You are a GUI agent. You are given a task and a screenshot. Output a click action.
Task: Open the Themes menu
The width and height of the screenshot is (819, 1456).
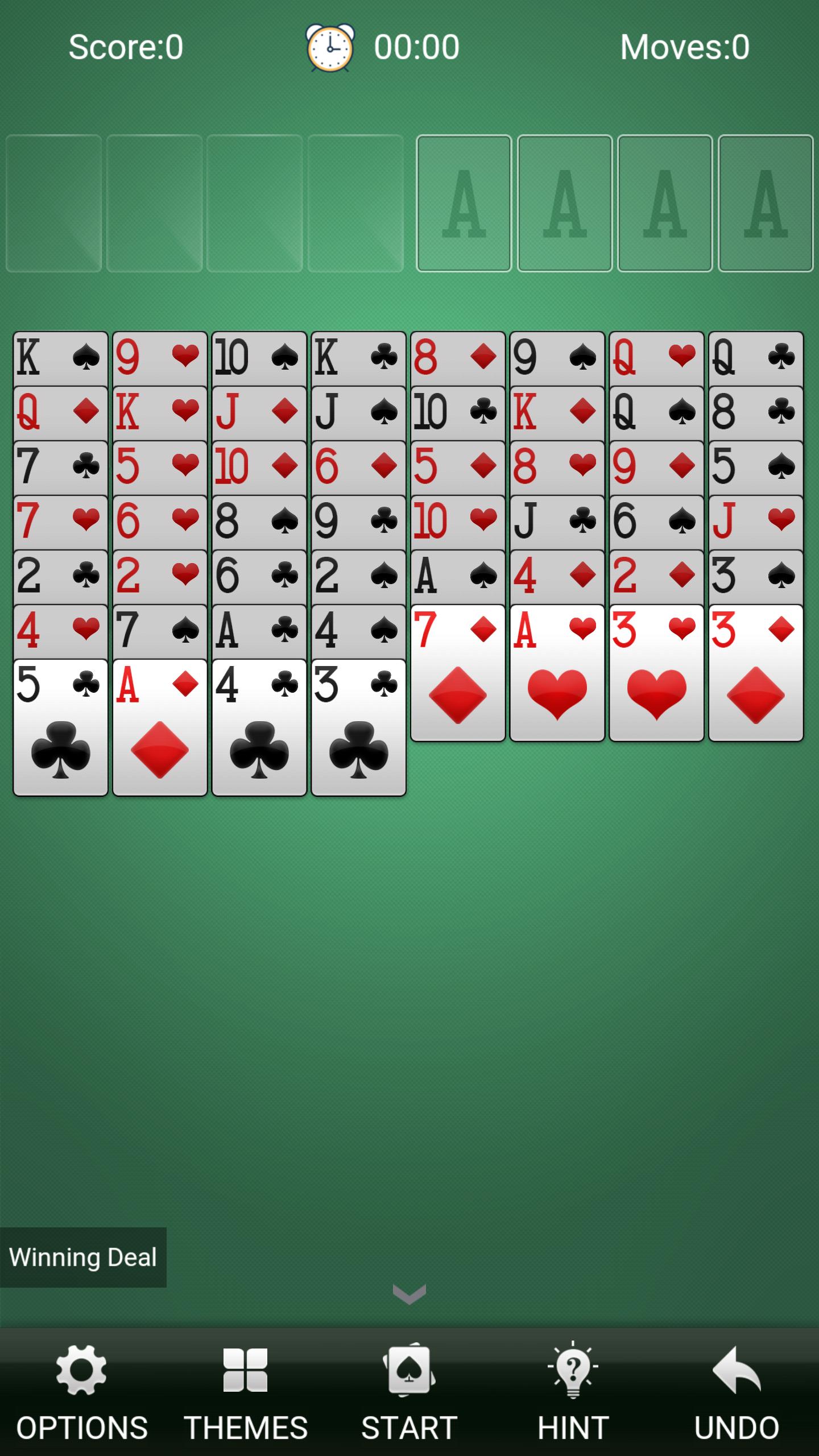click(245, 1392)
